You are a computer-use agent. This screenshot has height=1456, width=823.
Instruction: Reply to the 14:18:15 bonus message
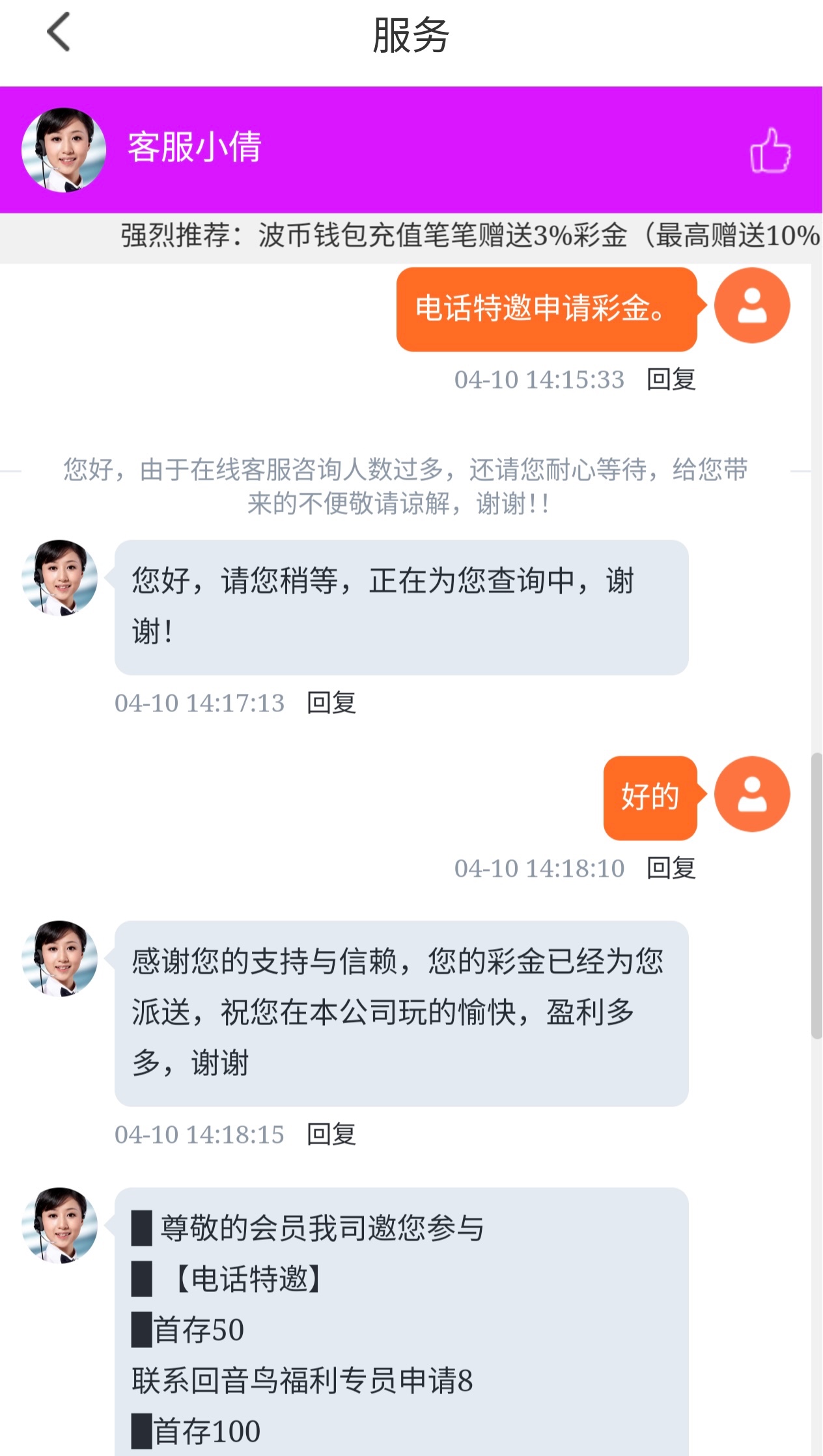[x=331, y=1134]
